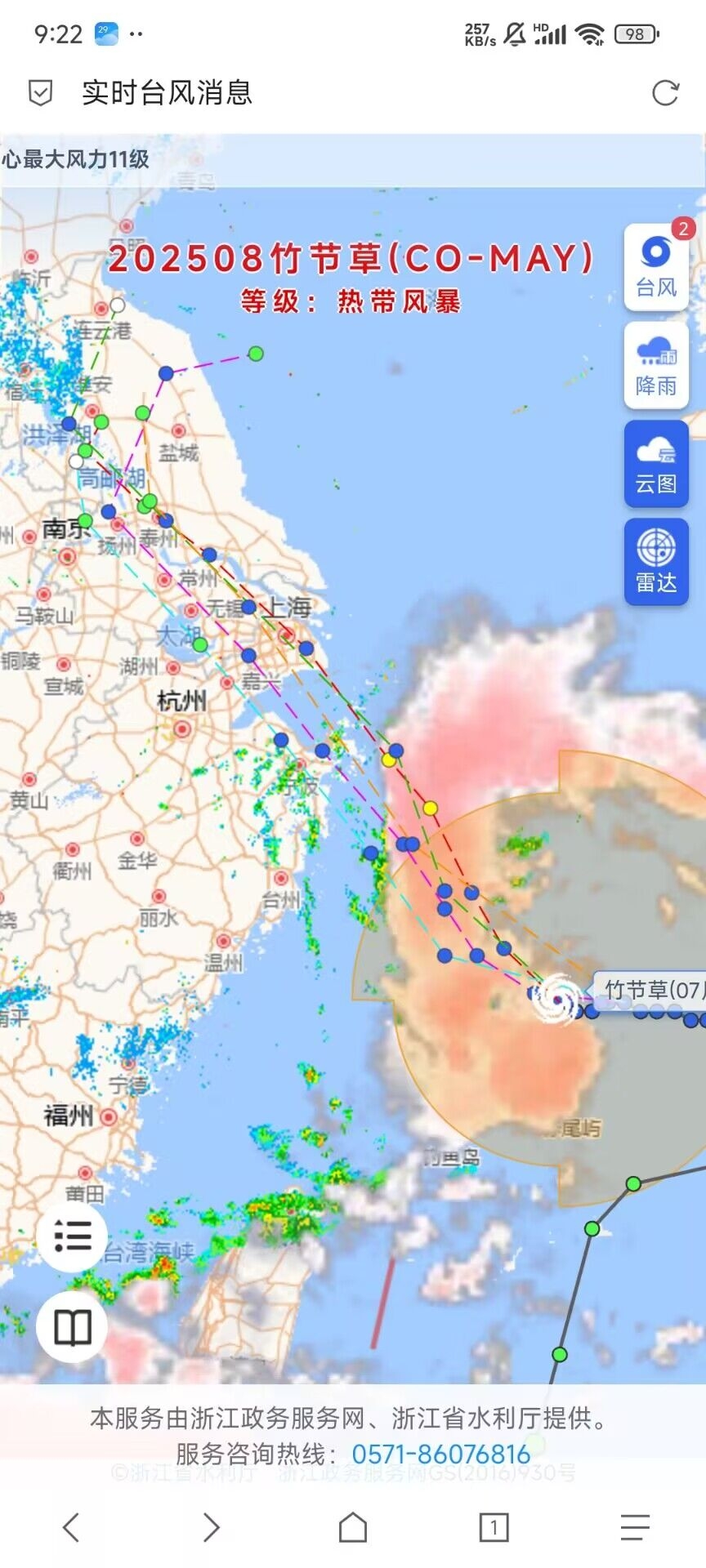
Task: Open the 台风 typhoon layer button
Action: (657, 268)
